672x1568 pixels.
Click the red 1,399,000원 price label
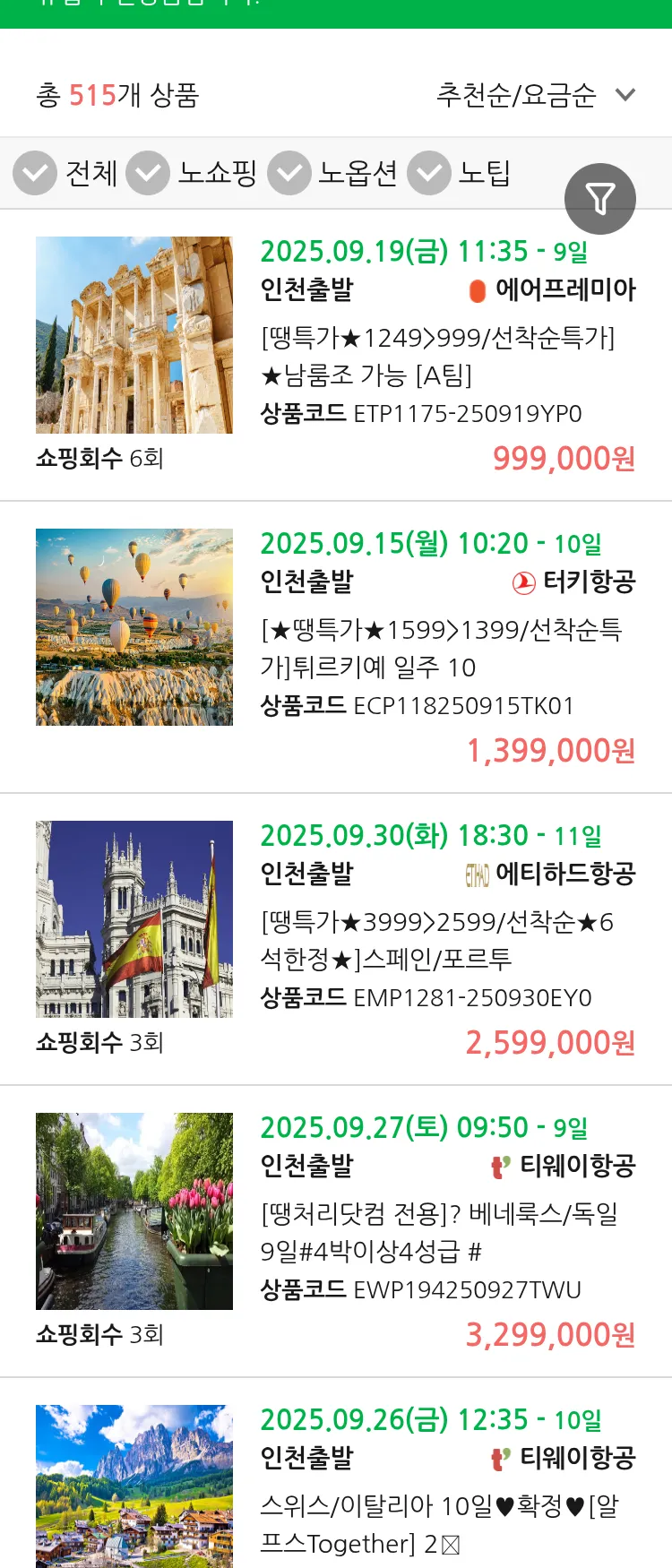click(551, 751)
